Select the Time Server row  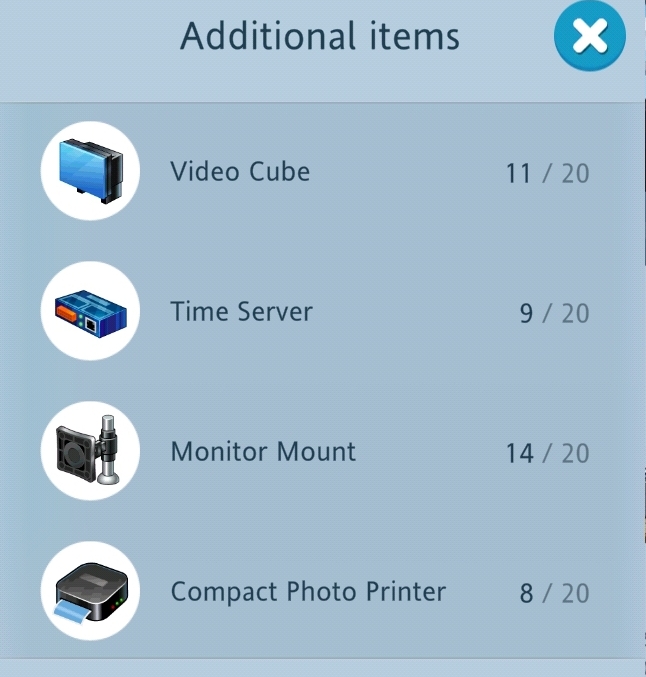241,312
